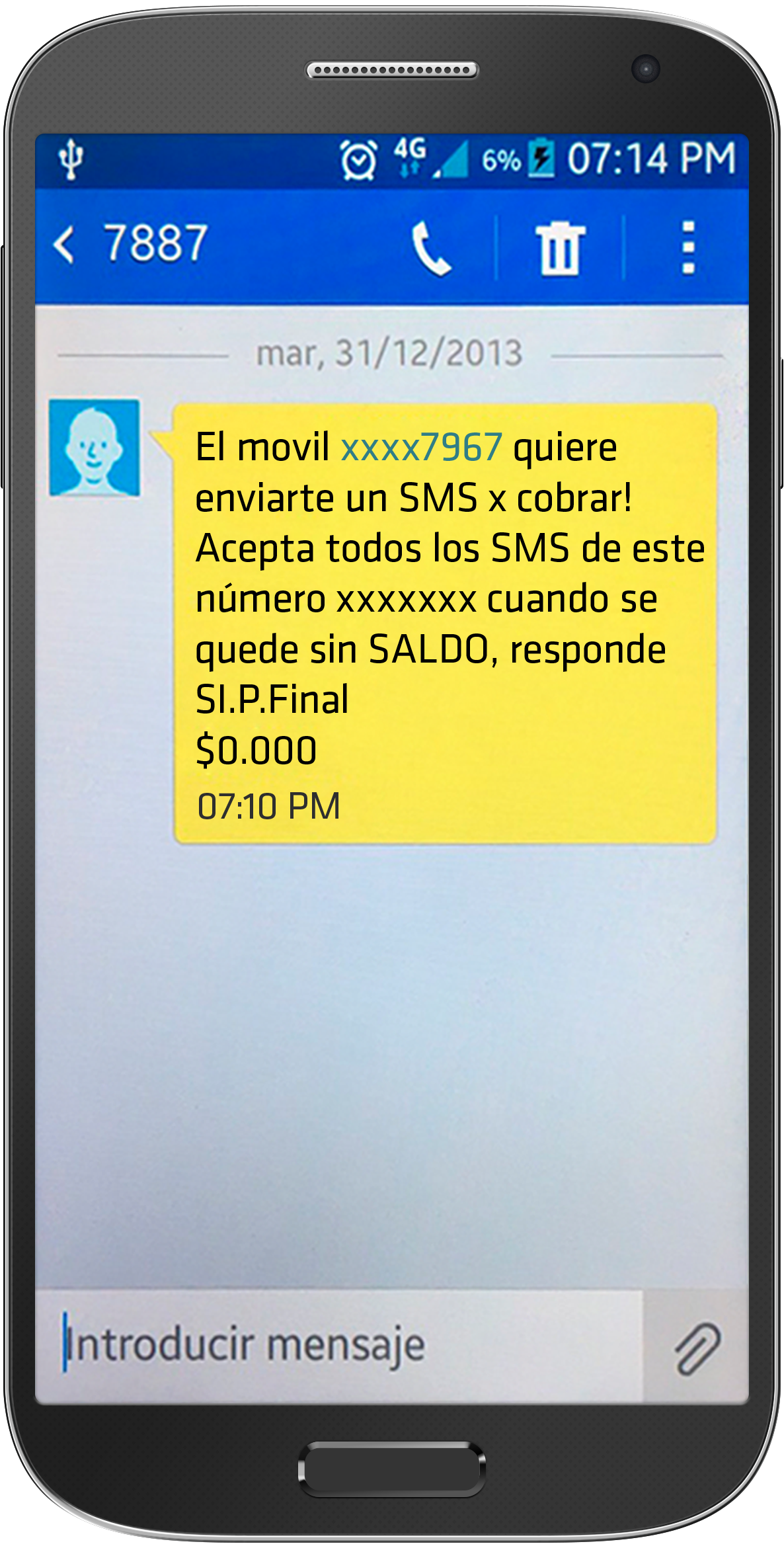The width and height of the screenshot is (784, 1550).
Task: Open the three-dot overflow menu
Action: pyautogui.click(x=687, y=248)
